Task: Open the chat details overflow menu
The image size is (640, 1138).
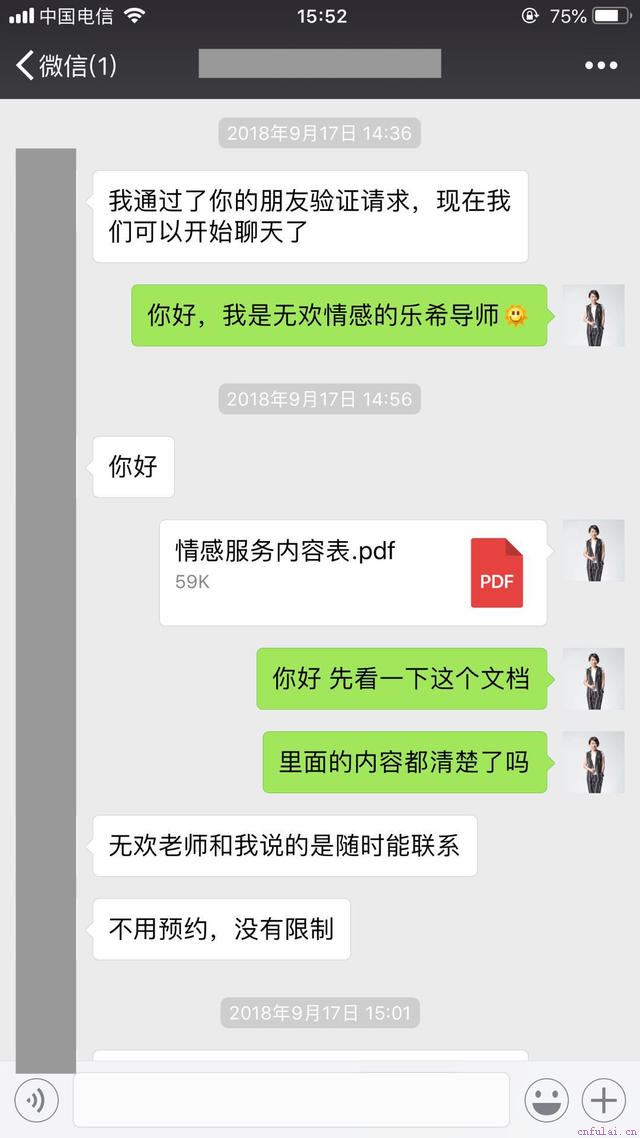Action: tap(600, 66)
